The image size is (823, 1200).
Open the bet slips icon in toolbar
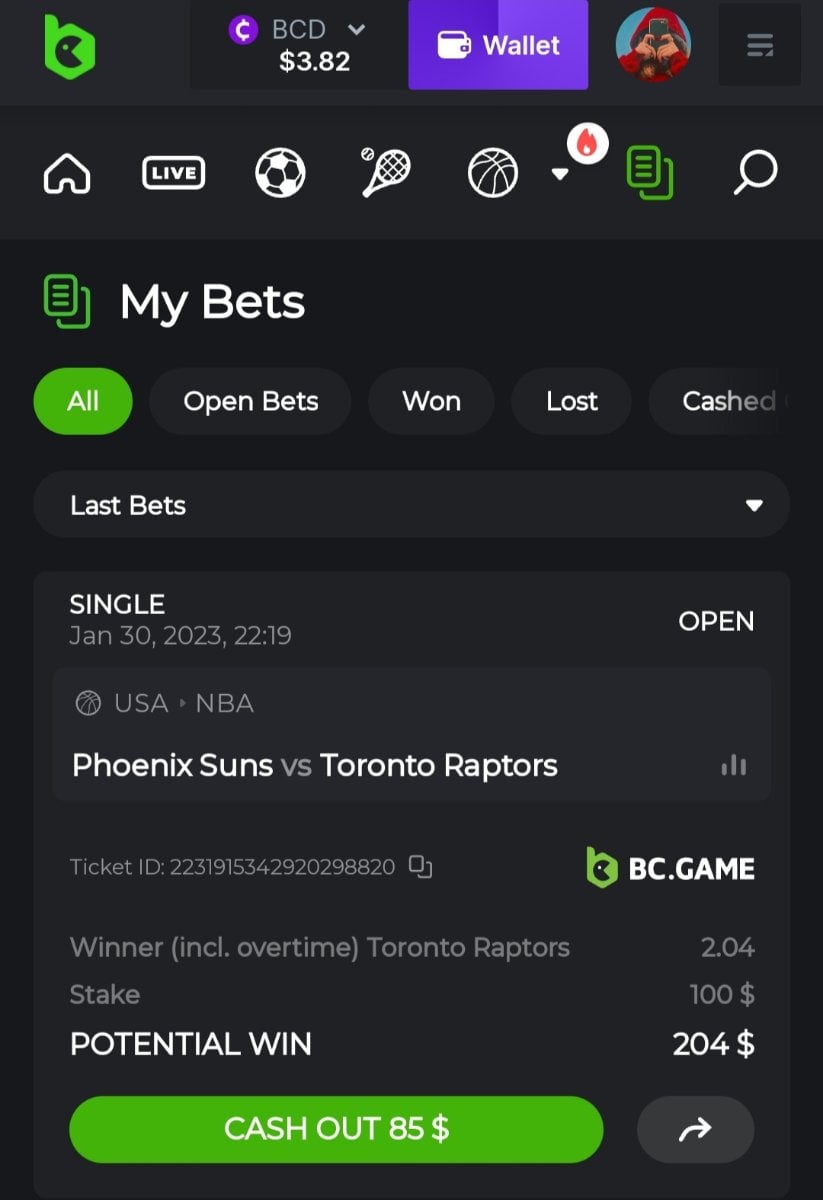(x=649, y=173)
